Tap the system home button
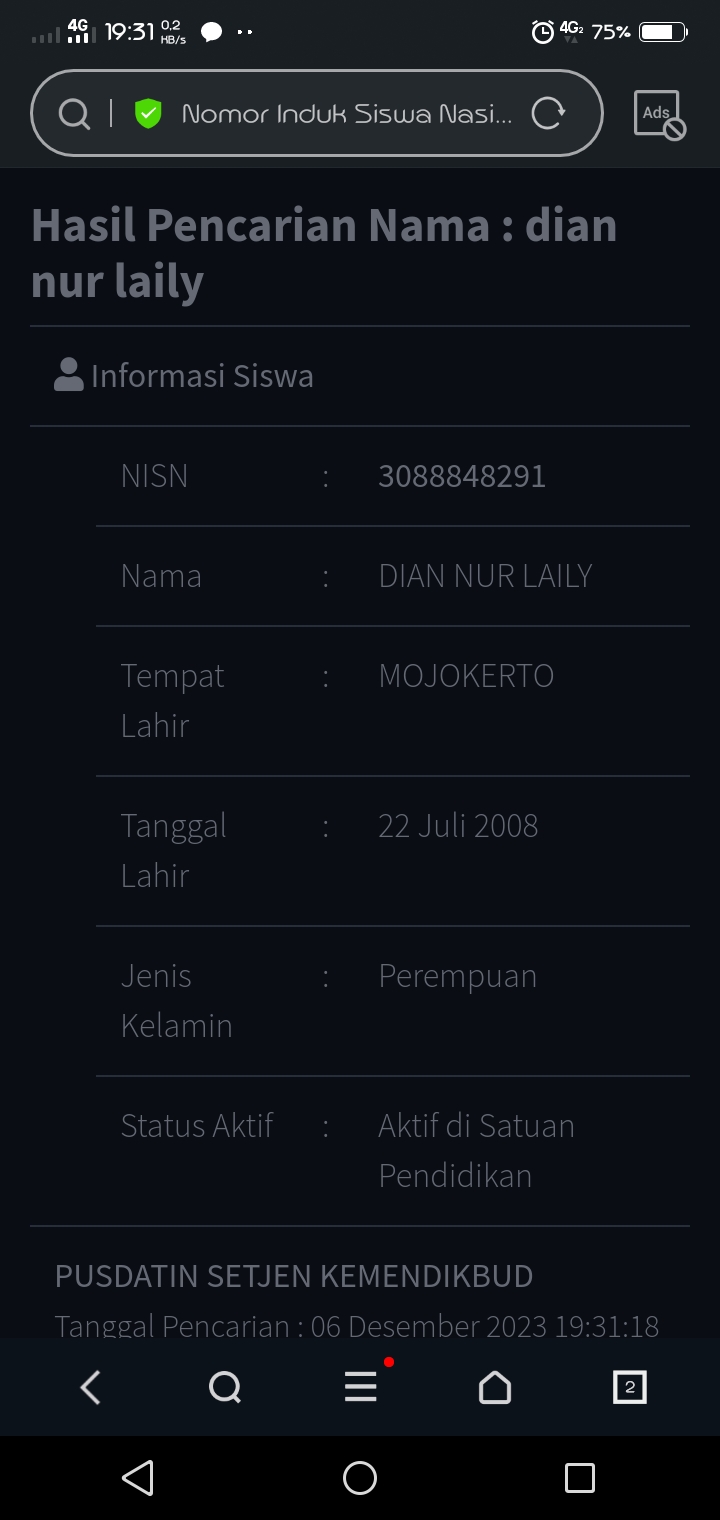Image resolution: width=720 pixels, height=1520 pixels. [x=360, y=1478]
